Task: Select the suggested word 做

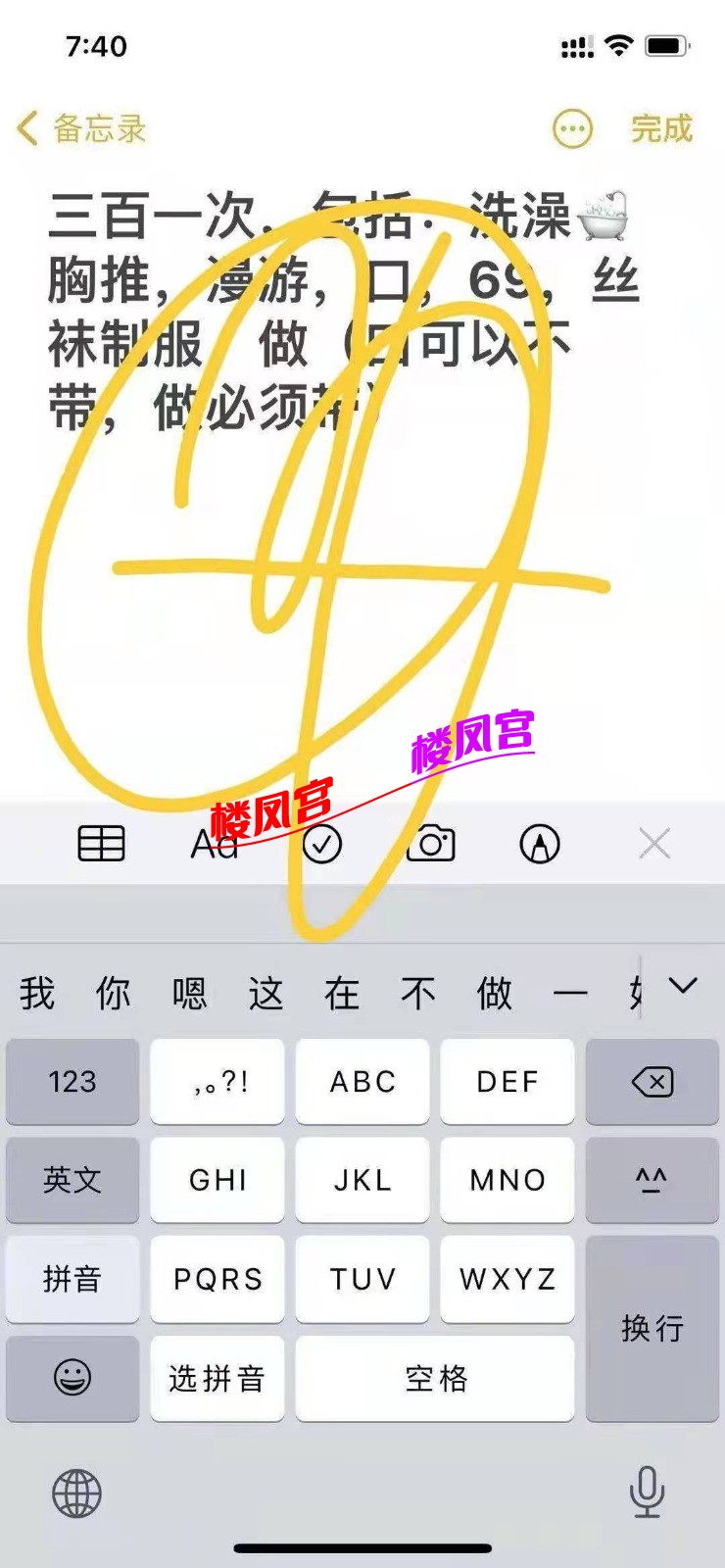Action: tap(494, 993)
